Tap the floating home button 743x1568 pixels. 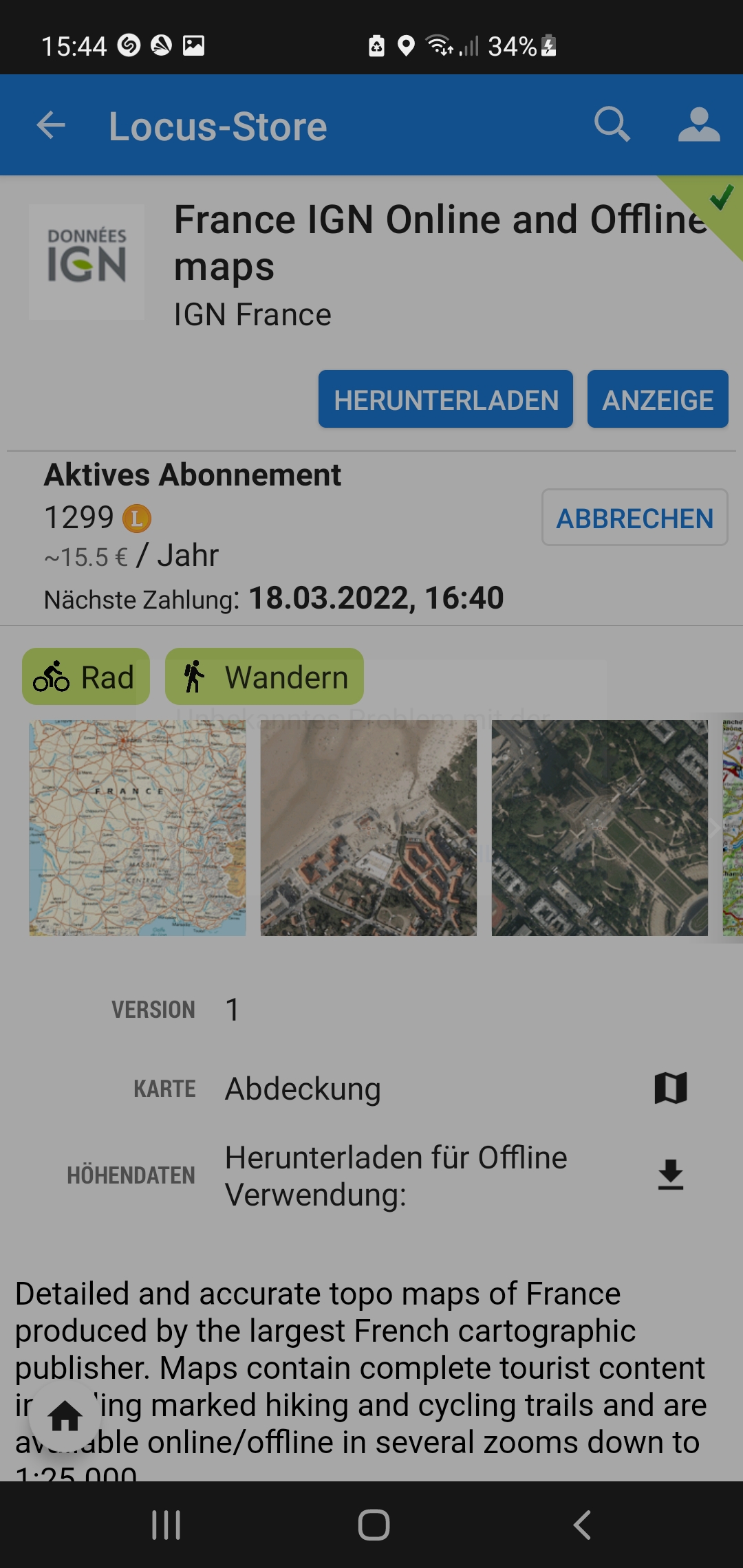(65, 1416)
